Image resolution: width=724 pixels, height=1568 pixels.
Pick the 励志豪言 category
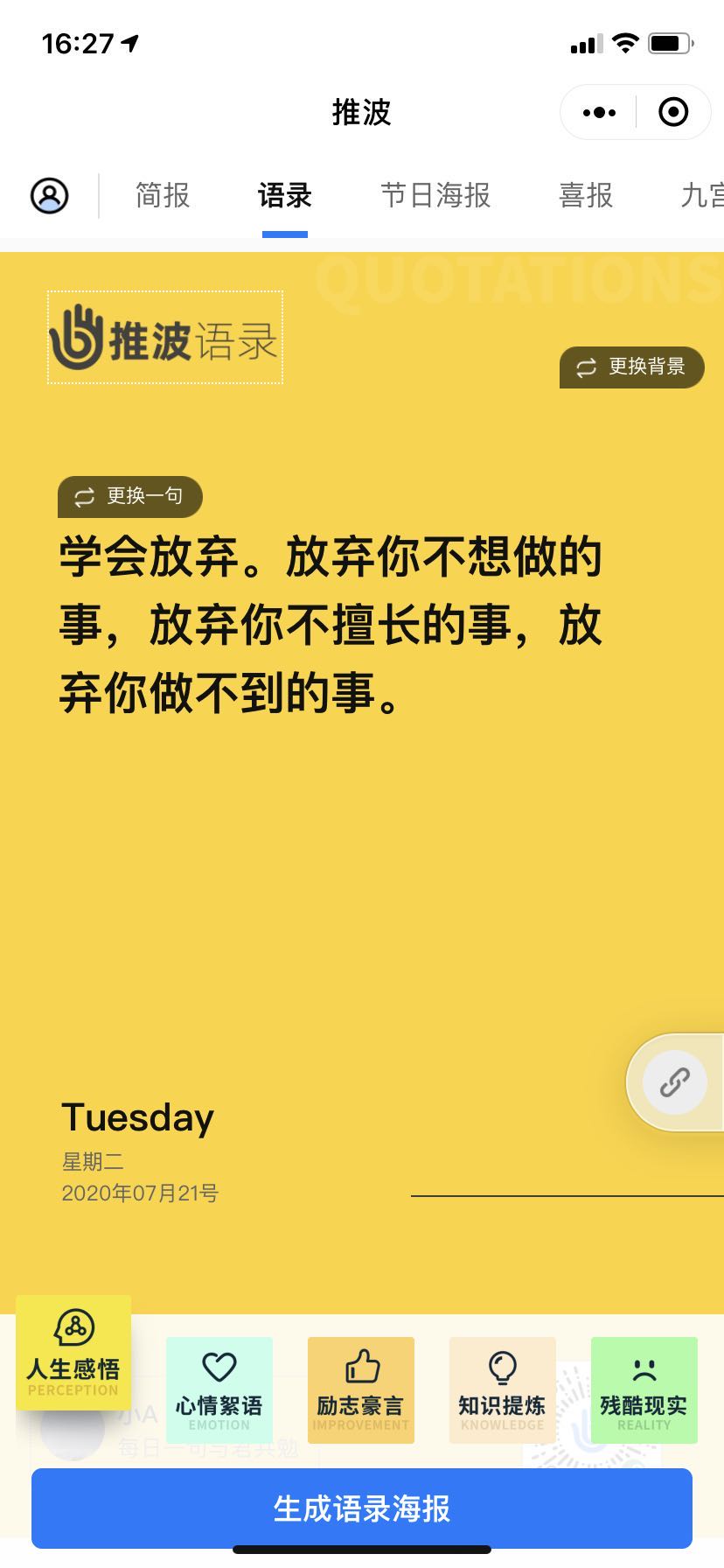[x=361, y=1390]
